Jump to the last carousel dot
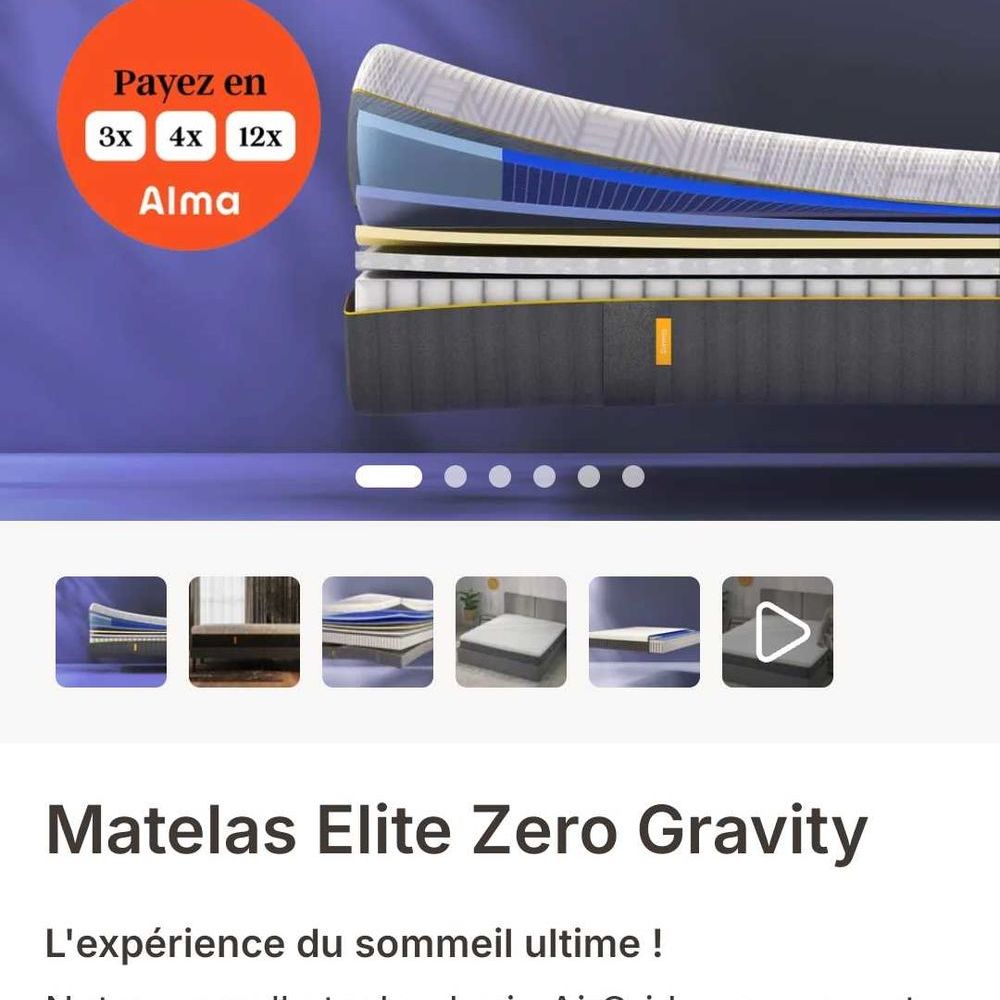The width and height of the screenshot is (1000, 1000). point(633,477)
